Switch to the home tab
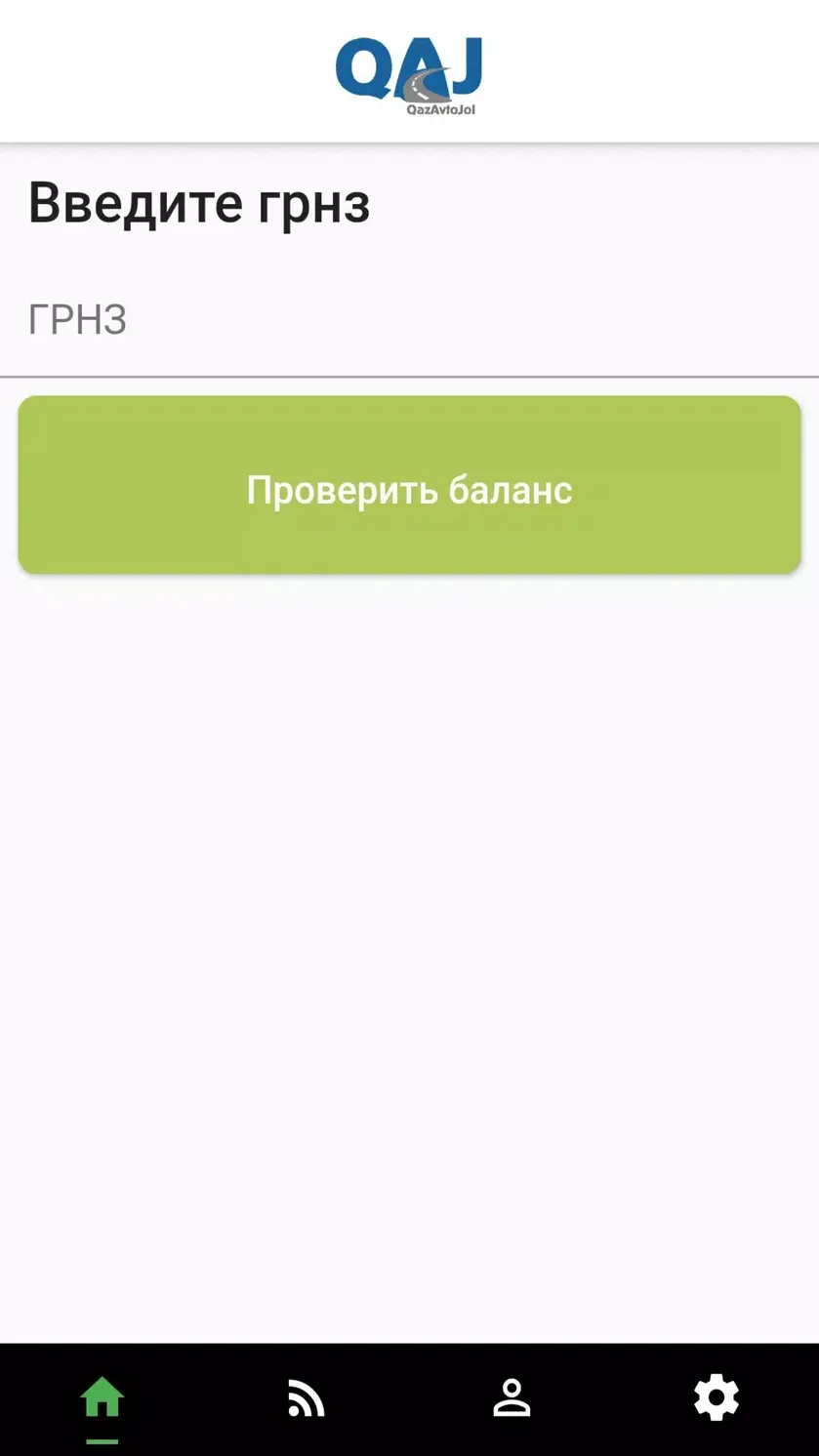819x1456 pixels. pos(102,1398)
